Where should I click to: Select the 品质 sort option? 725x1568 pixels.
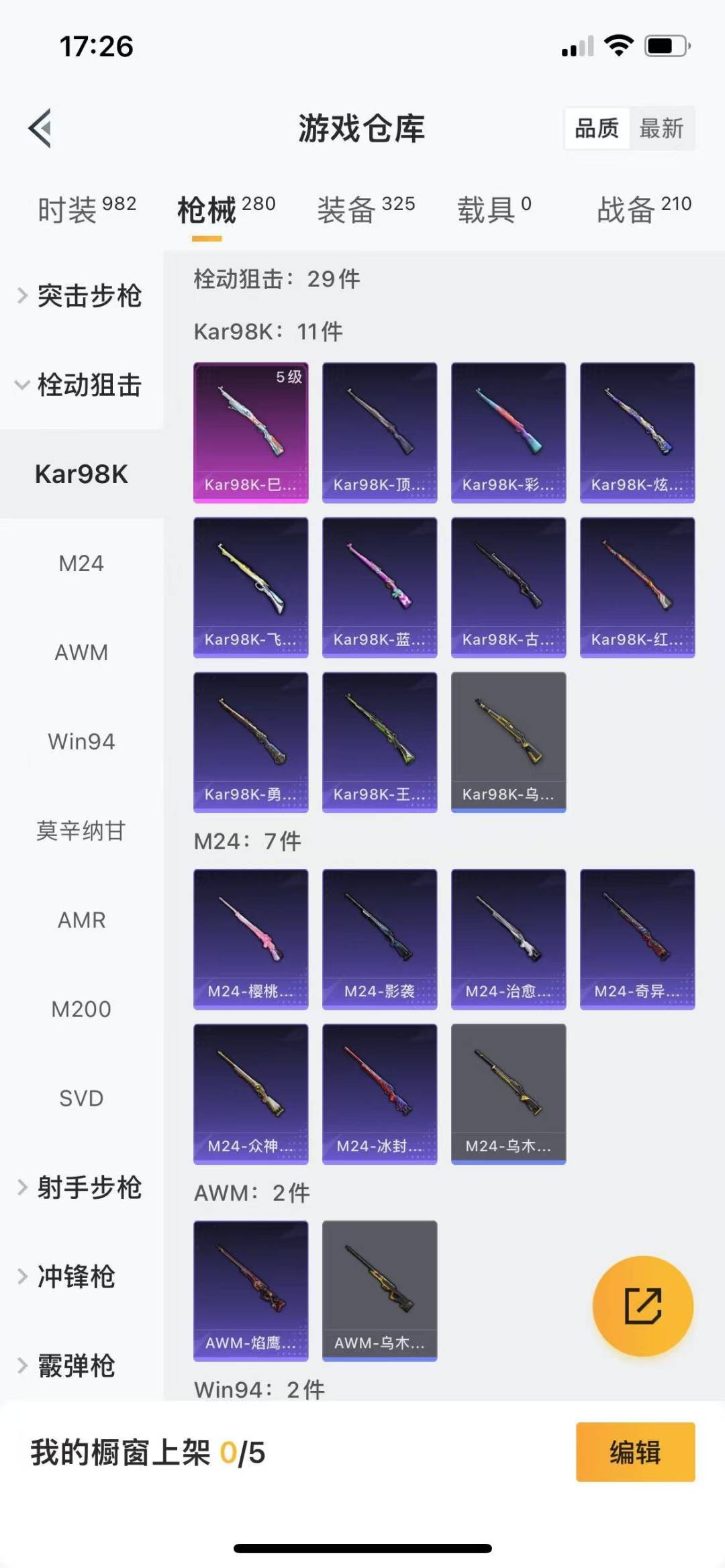point(597,127)
